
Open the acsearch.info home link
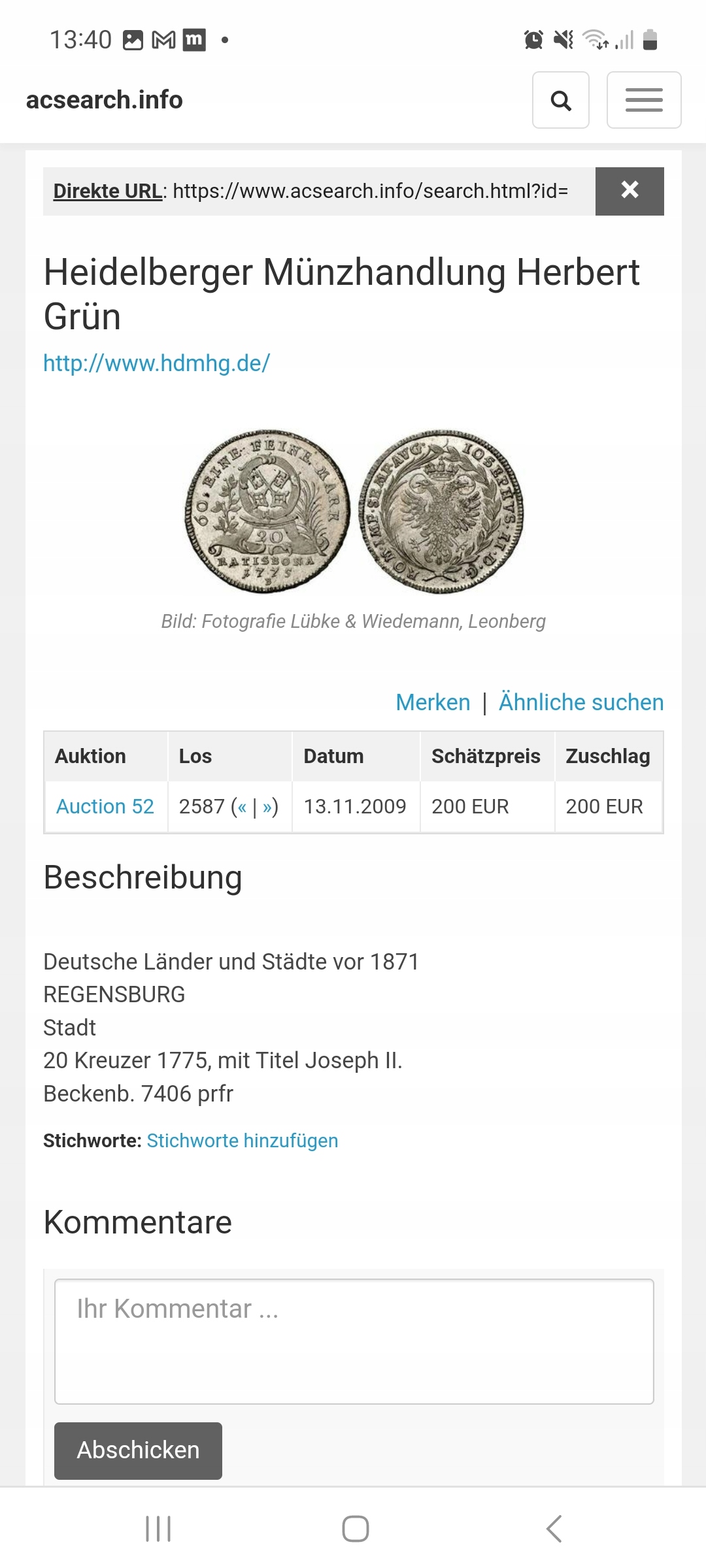point(105,101)
